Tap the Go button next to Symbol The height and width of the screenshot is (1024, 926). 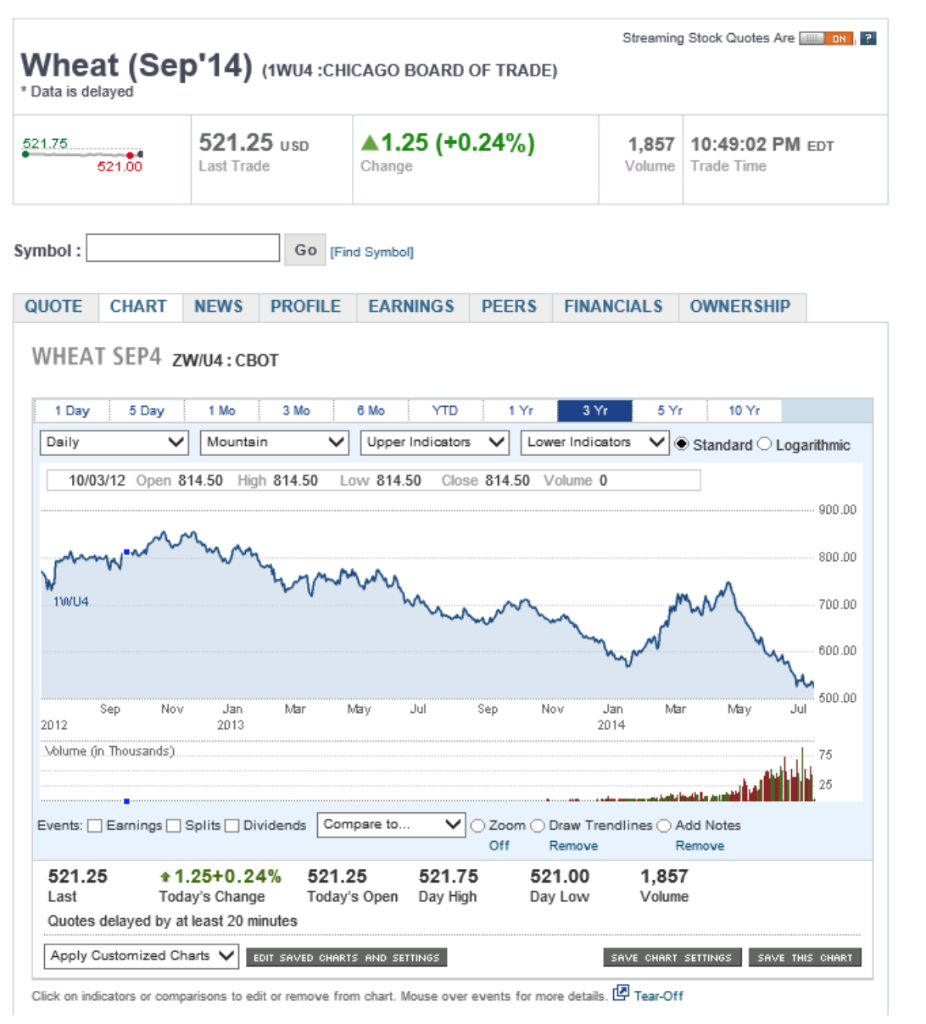coord(305,250)
